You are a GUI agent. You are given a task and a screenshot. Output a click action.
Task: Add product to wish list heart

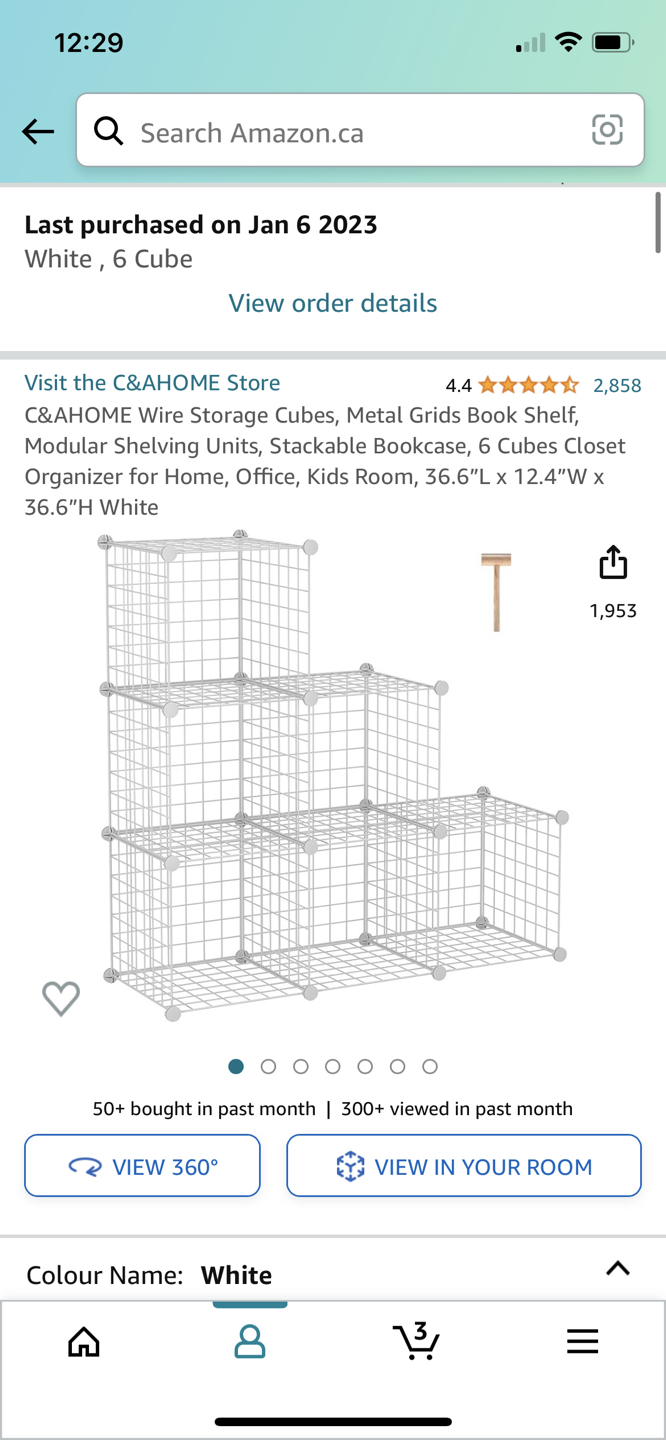61,997
